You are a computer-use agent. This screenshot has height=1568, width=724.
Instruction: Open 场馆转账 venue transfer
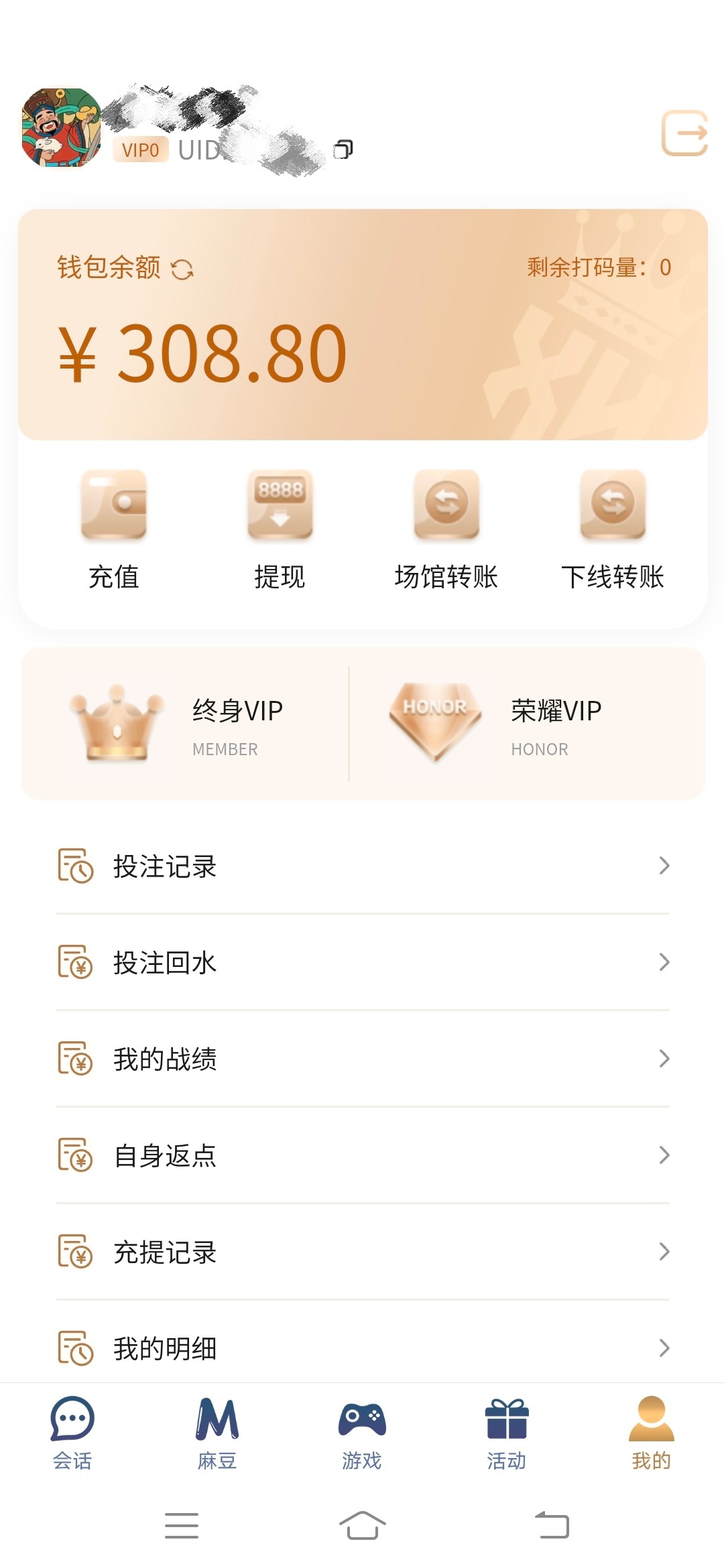pyautogui.click(x=446, y=529)
